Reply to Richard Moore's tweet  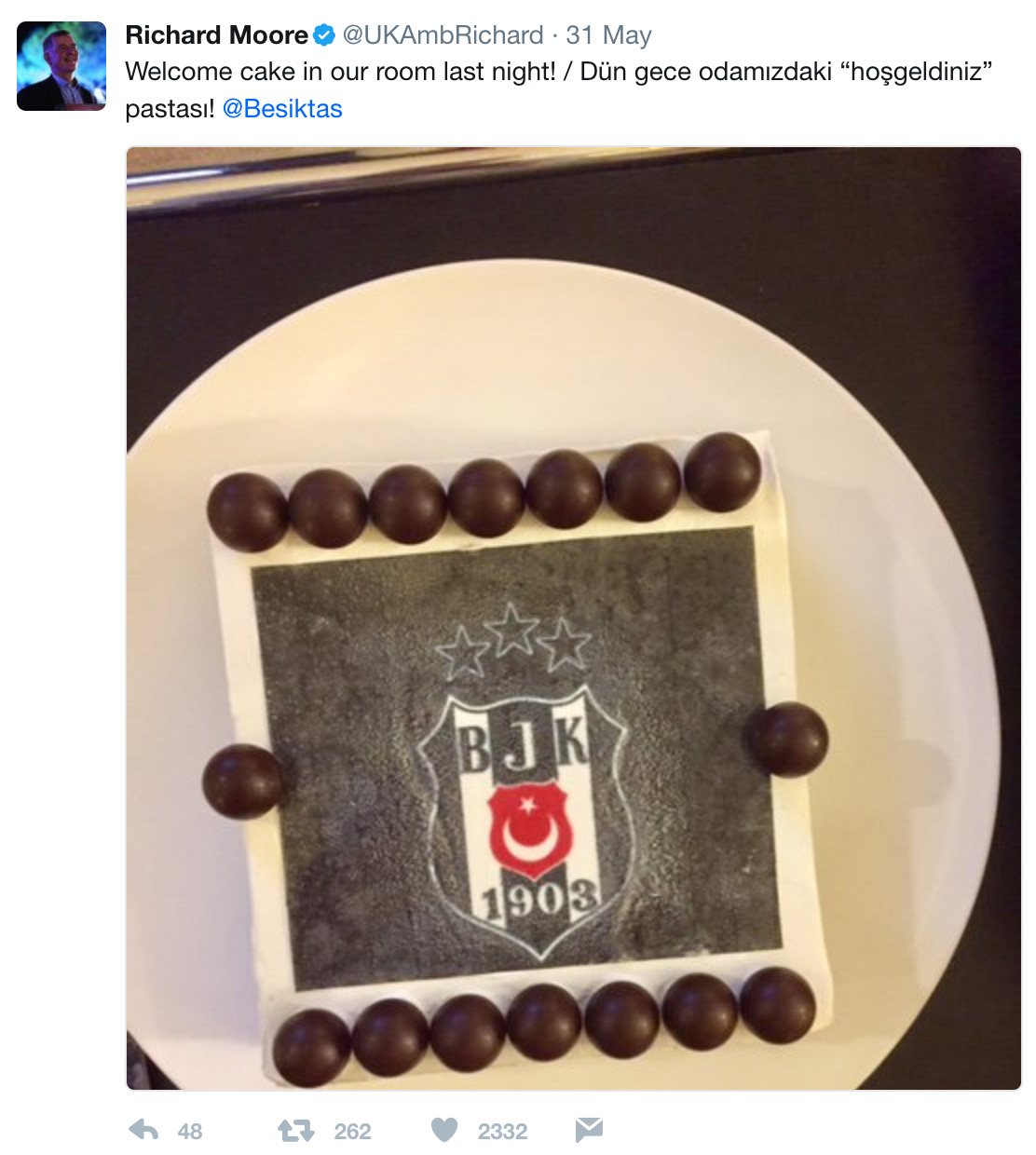(x=143, y=1130)
